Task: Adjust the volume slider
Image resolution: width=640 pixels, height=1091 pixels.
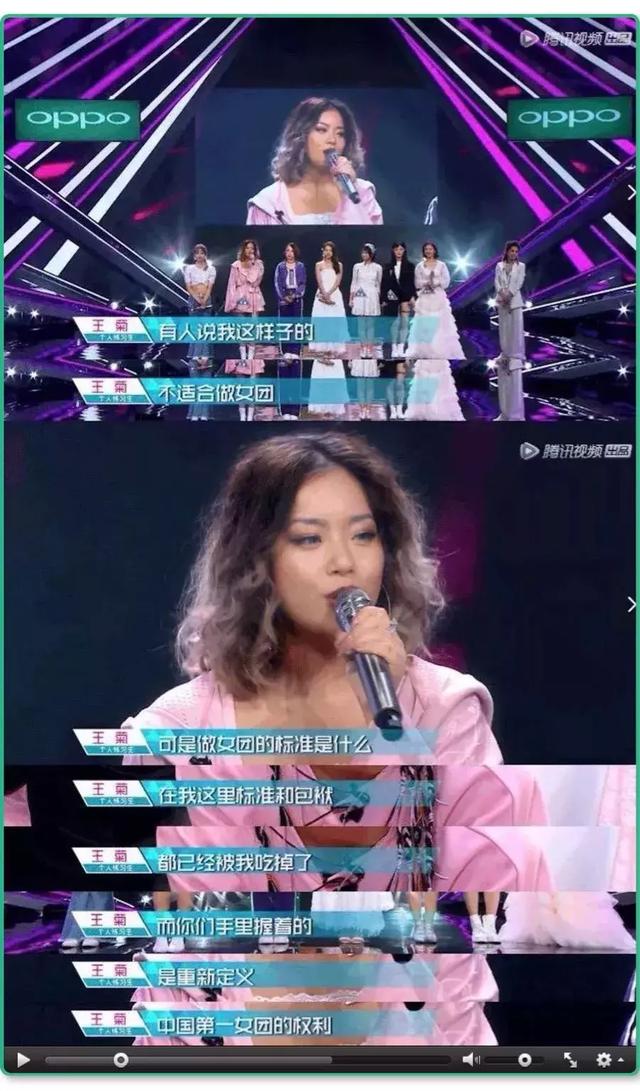Action: [523, 1060]
